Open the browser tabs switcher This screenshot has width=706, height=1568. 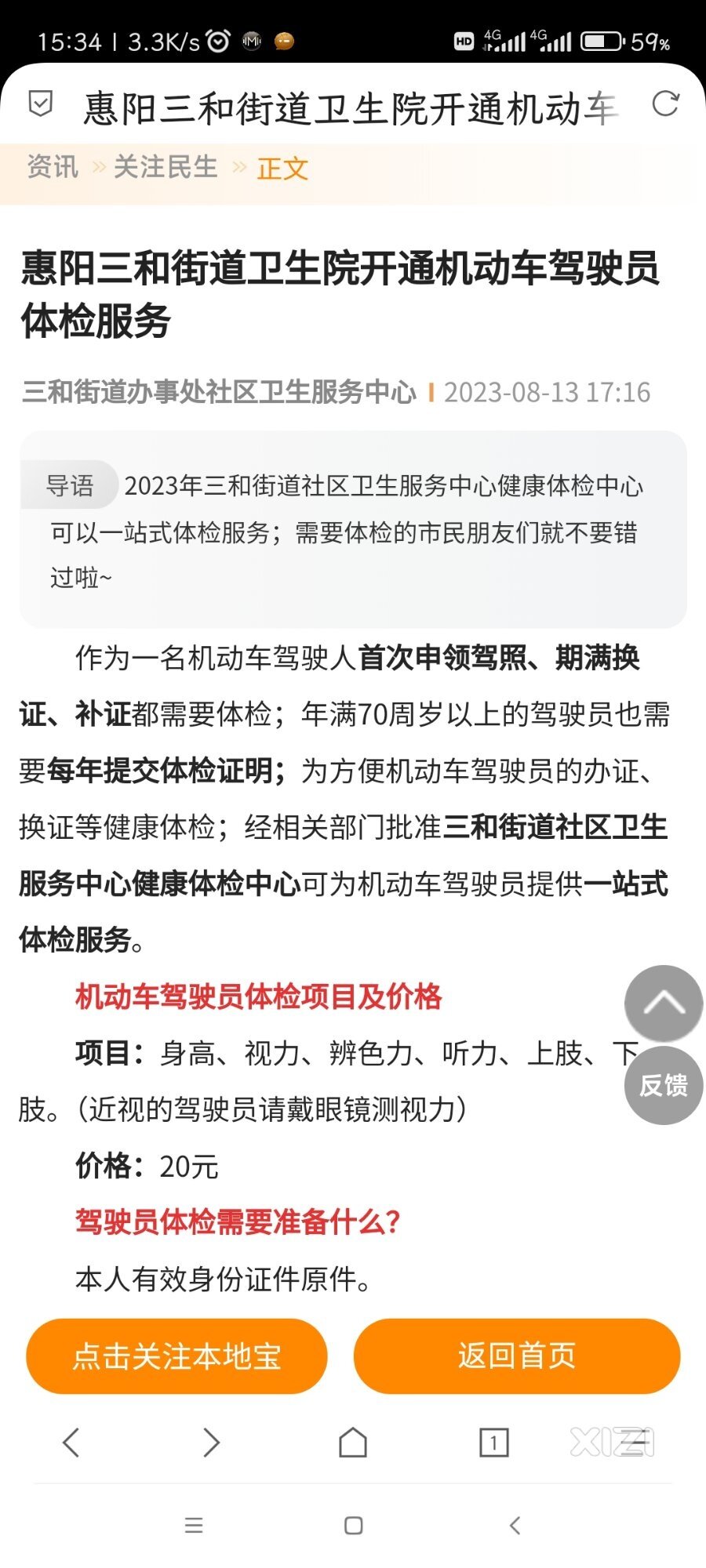pyautogui.click(x=494, y=1443)
